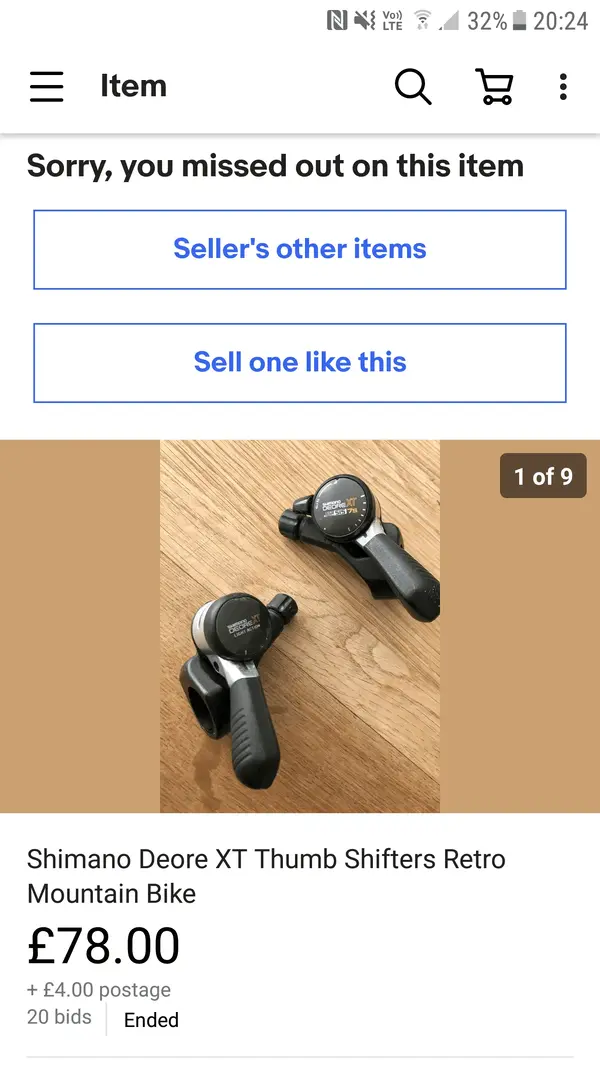The height and width of the screenshot is (1067, 600).
Task: Open the overflow menu
Action: (563, 87)
